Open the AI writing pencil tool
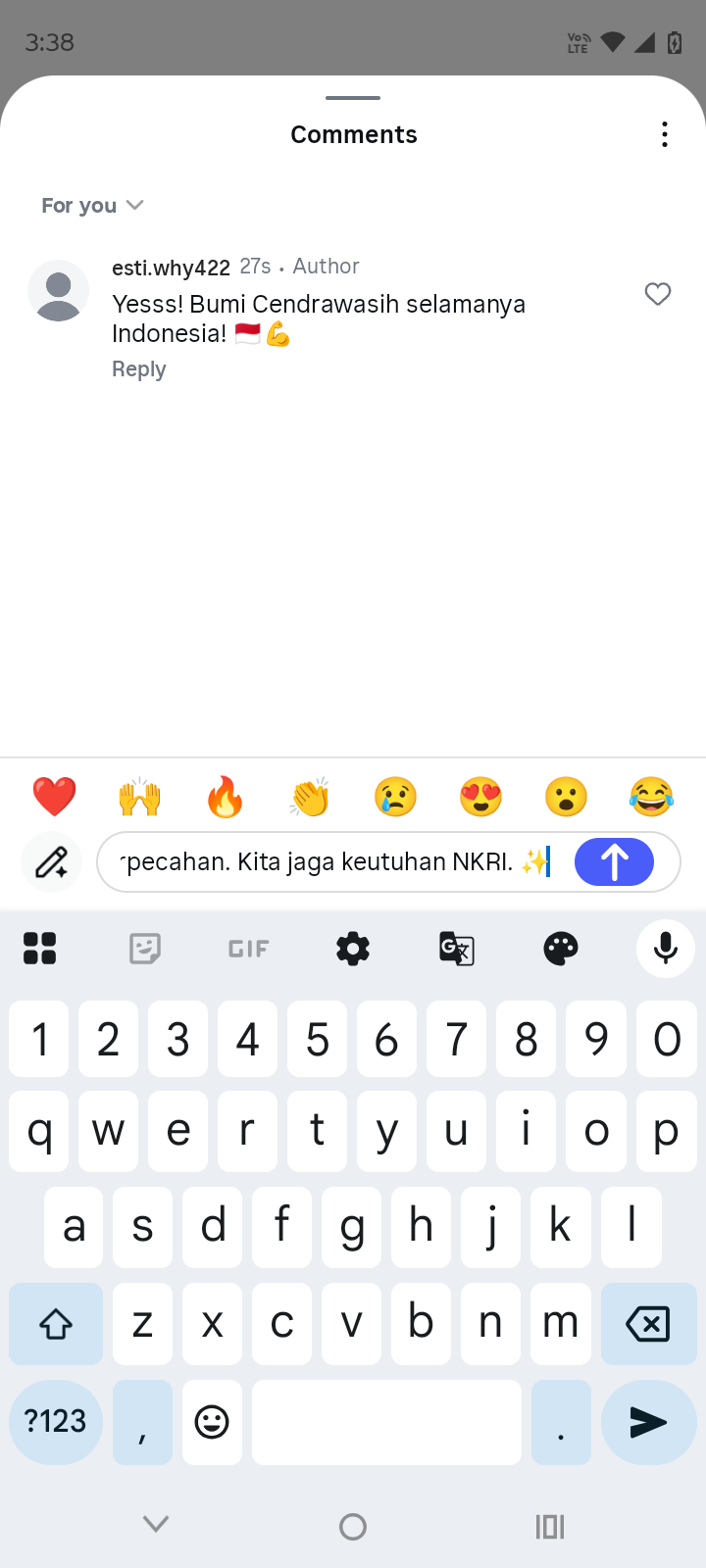706x1568 pixels. (x=51, y=862)
